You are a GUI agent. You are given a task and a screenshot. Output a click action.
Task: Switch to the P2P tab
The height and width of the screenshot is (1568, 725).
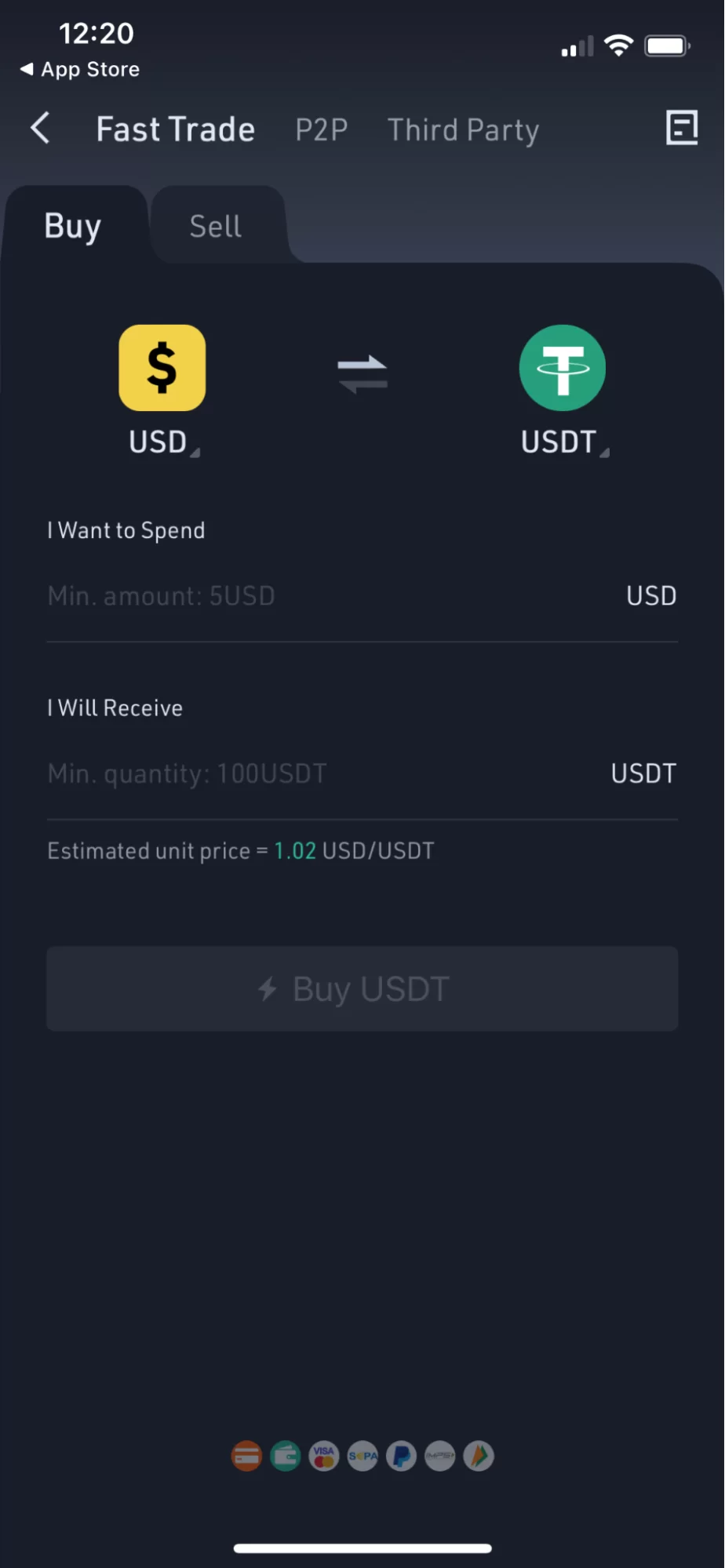click(321, 129)
